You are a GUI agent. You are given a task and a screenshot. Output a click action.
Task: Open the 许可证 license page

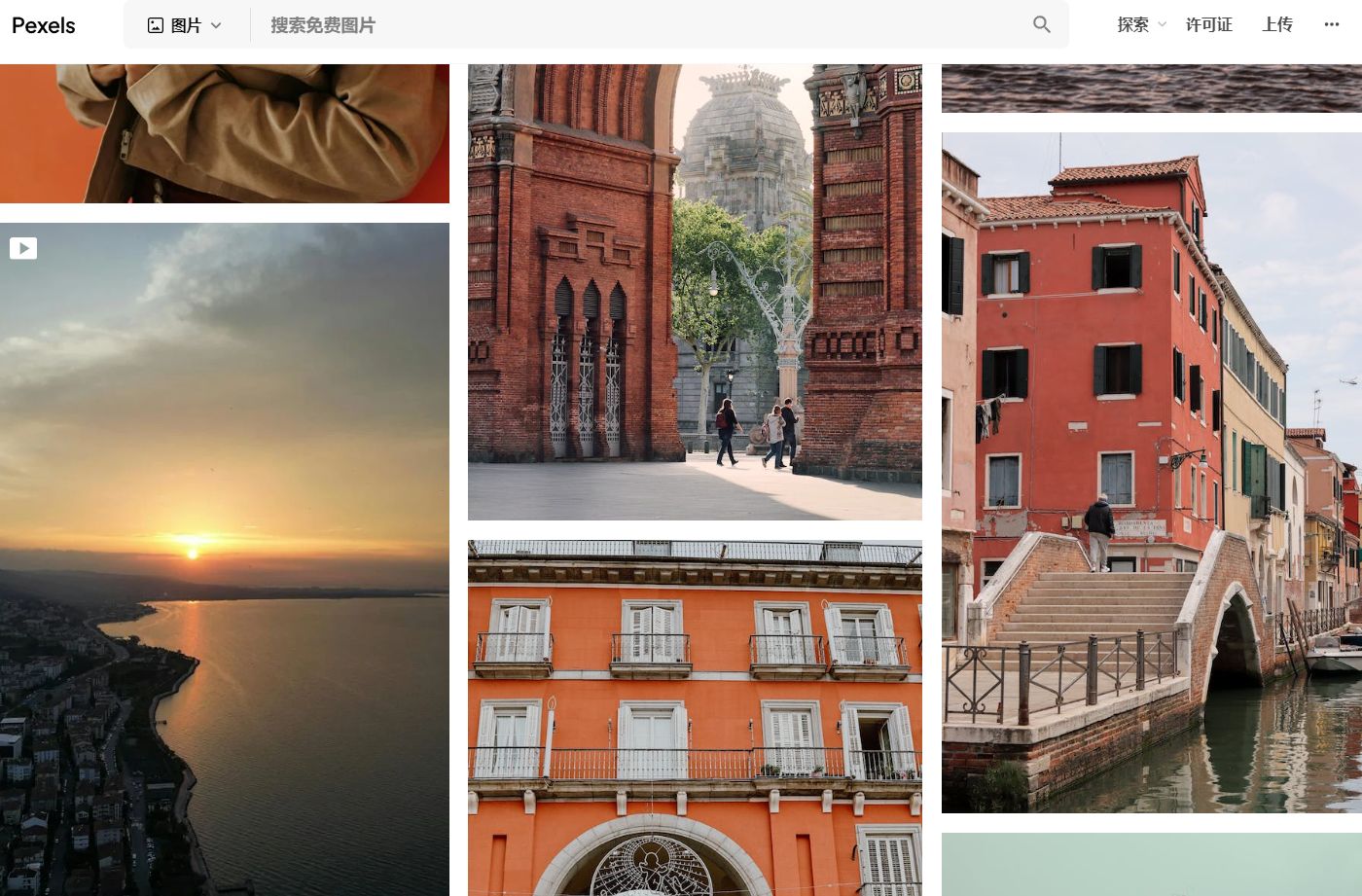[x=1208, y=25]
